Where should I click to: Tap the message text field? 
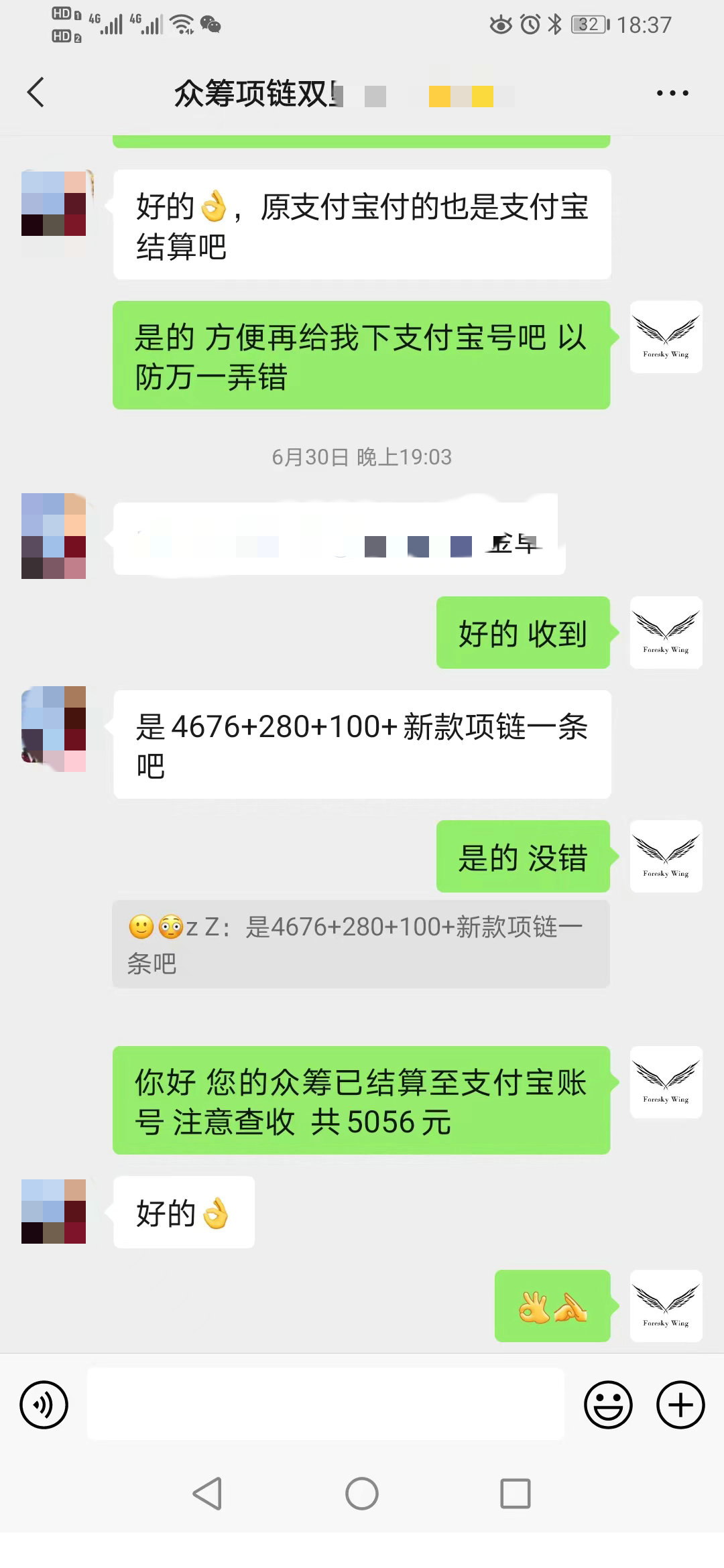click(326, 1403)
